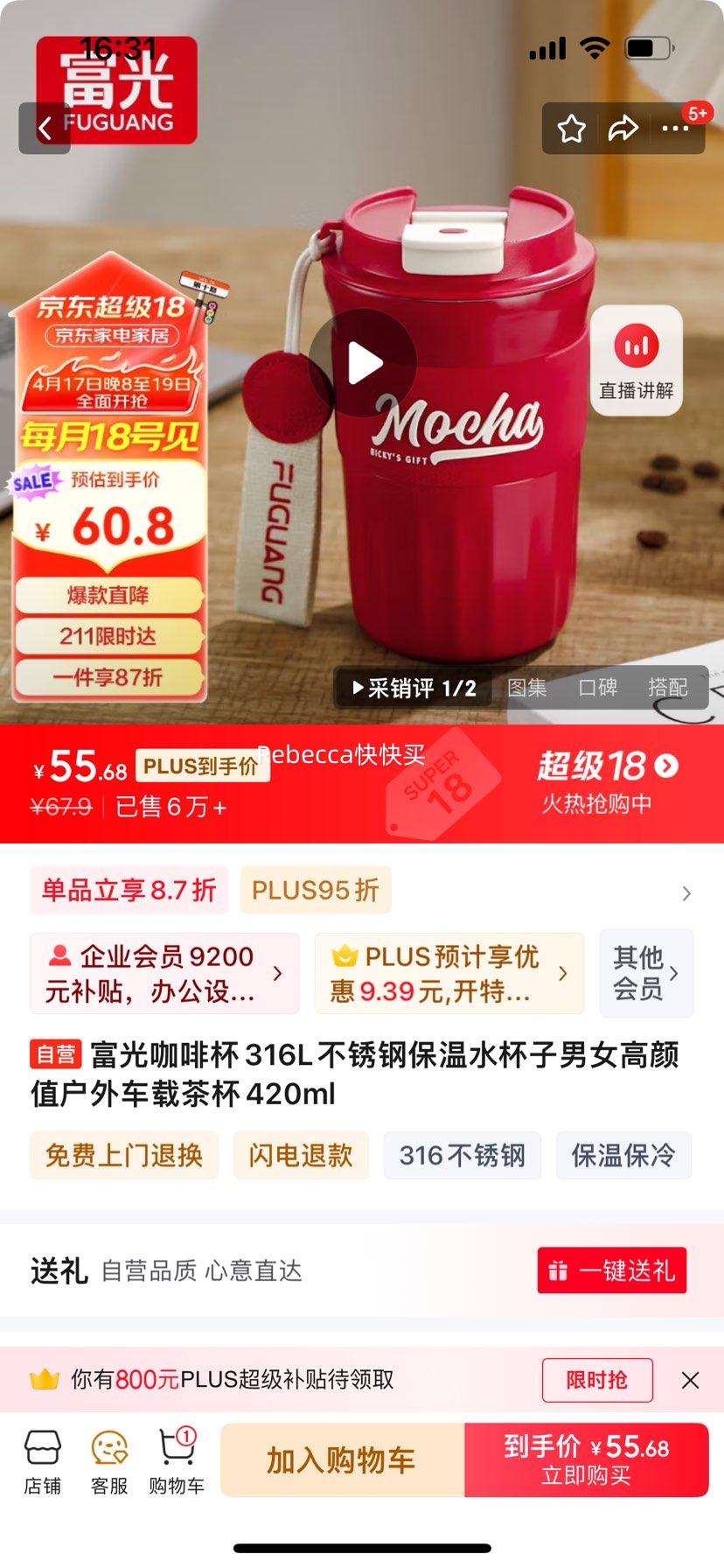Open the 直播讲解 live stream explanation
724x1568 pixels.
[x=636, y=359]
